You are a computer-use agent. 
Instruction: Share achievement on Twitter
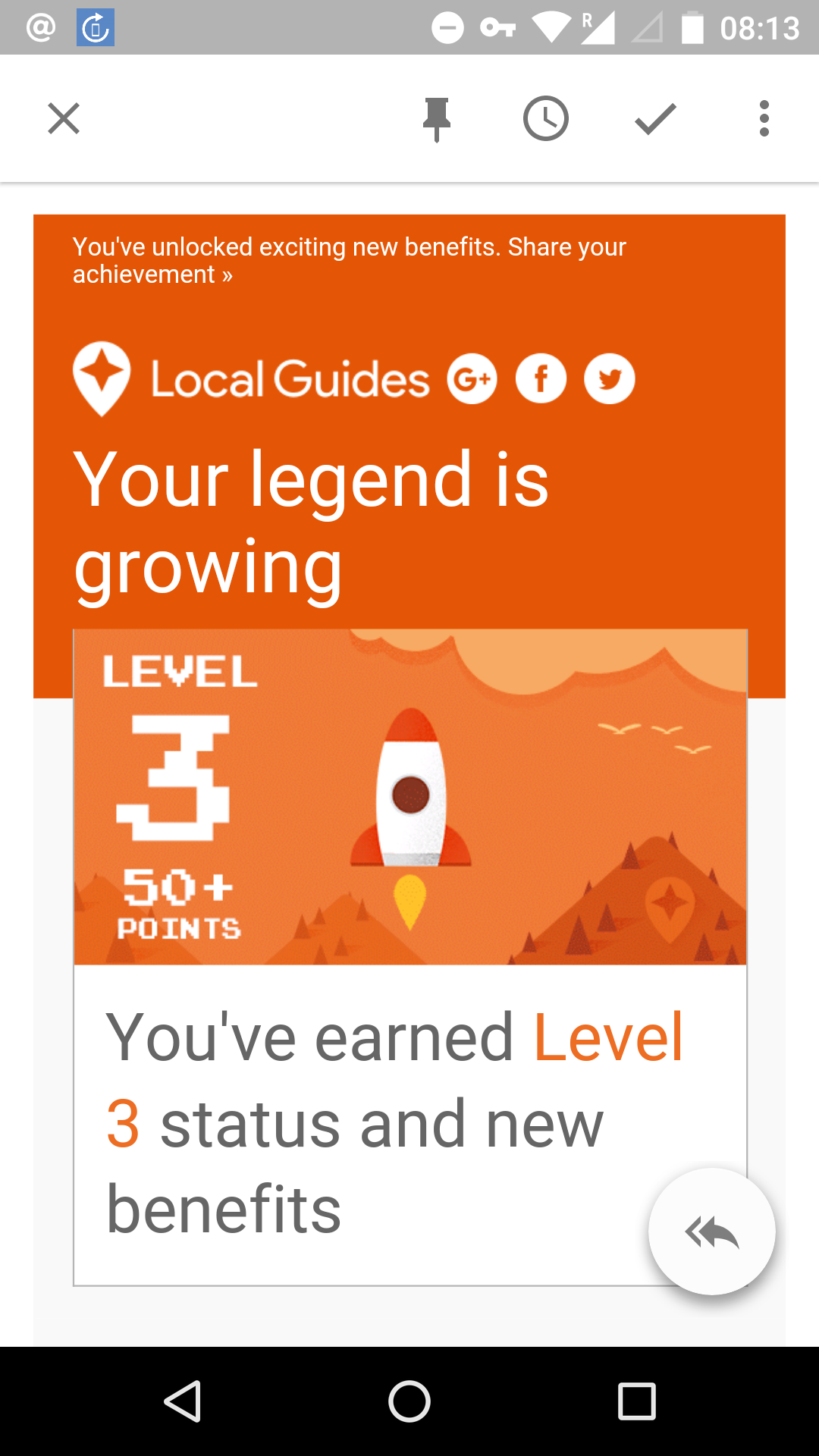[x=610, y=378]
